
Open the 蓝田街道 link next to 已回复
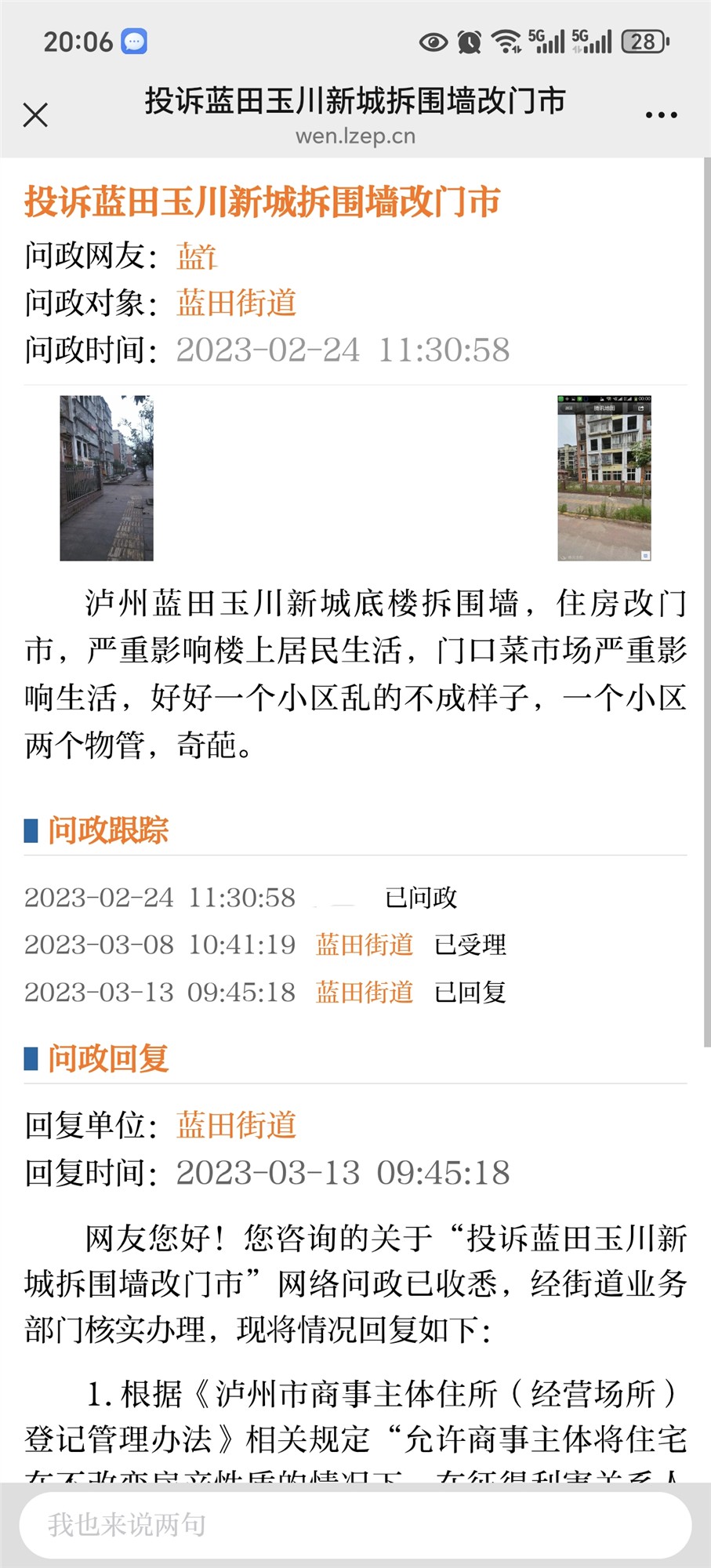tap(365, 993)
